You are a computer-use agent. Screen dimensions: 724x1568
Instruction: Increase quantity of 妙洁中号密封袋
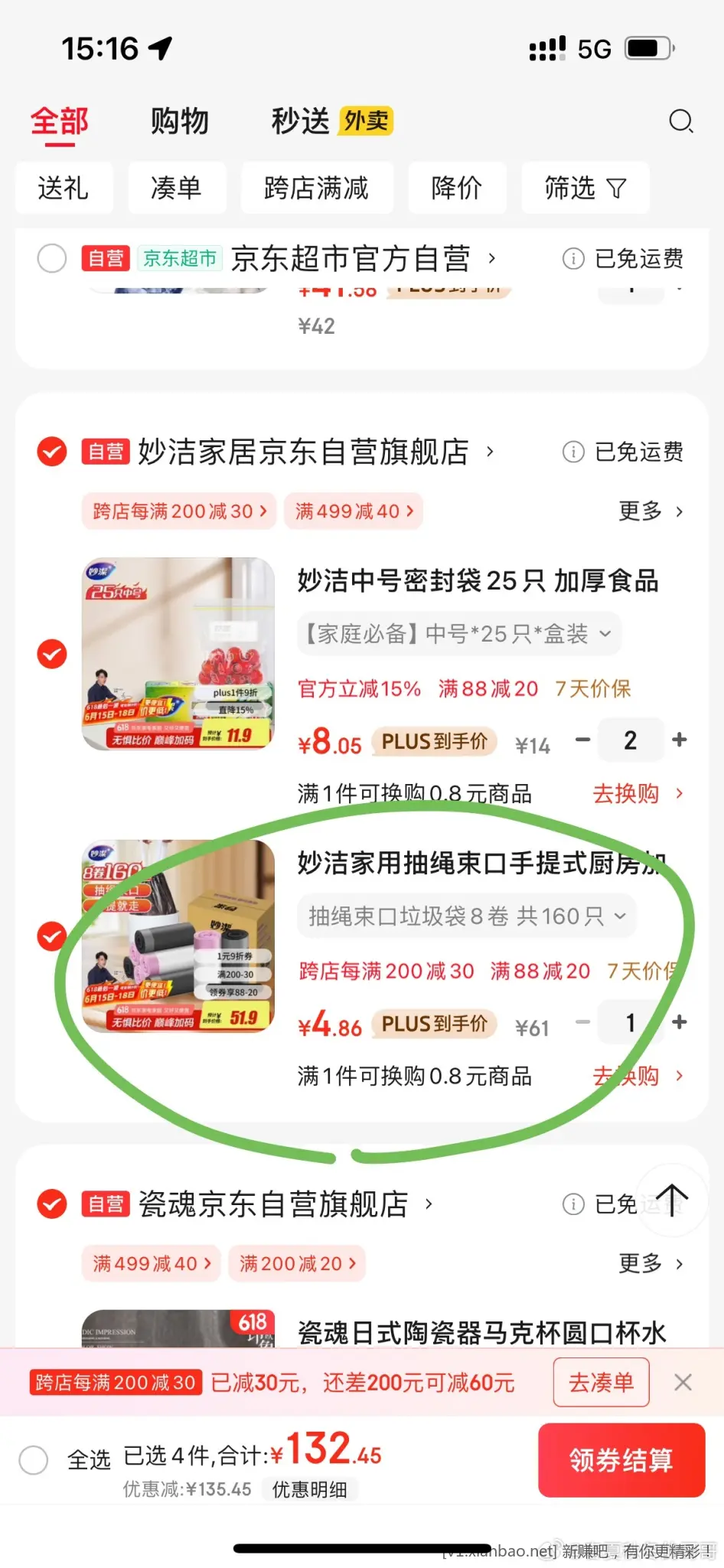[679, 740]
